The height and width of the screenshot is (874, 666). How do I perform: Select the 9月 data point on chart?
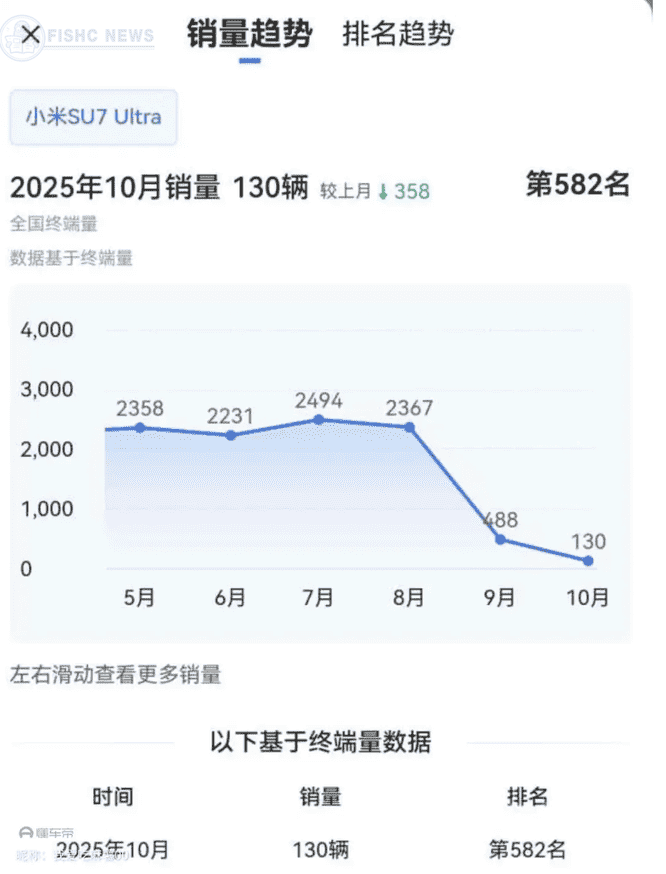pyautogui.click(x=500, y=540)
